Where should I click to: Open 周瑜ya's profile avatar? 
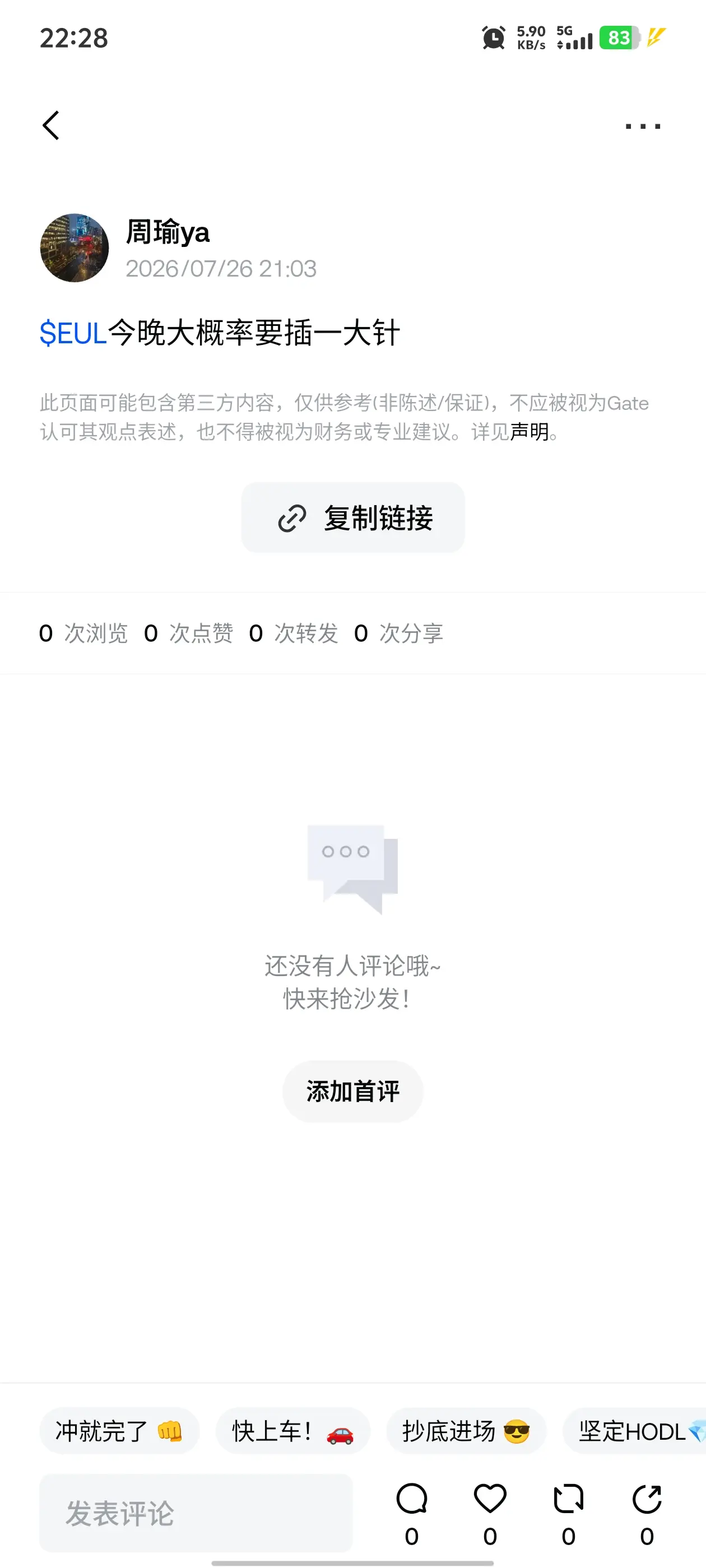point(75,248)
